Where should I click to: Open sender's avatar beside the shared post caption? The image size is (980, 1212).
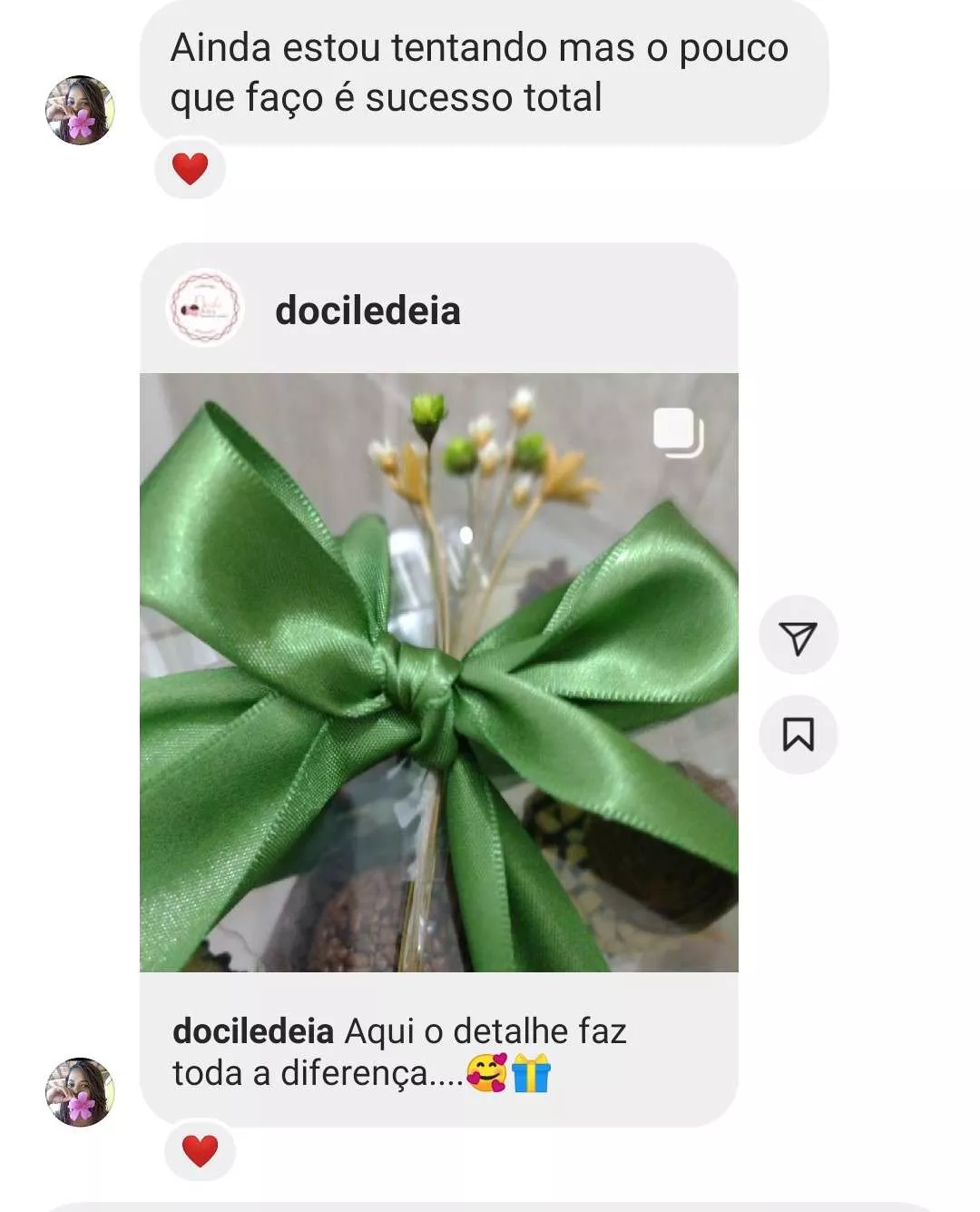(80, 1092)
